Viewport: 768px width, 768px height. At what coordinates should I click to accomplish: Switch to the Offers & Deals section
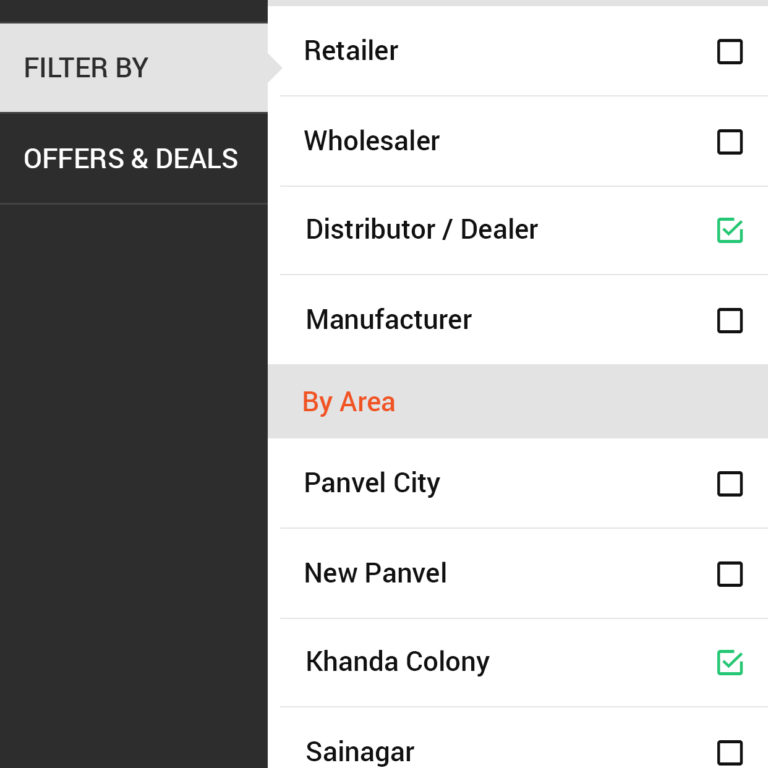(131, 159)
